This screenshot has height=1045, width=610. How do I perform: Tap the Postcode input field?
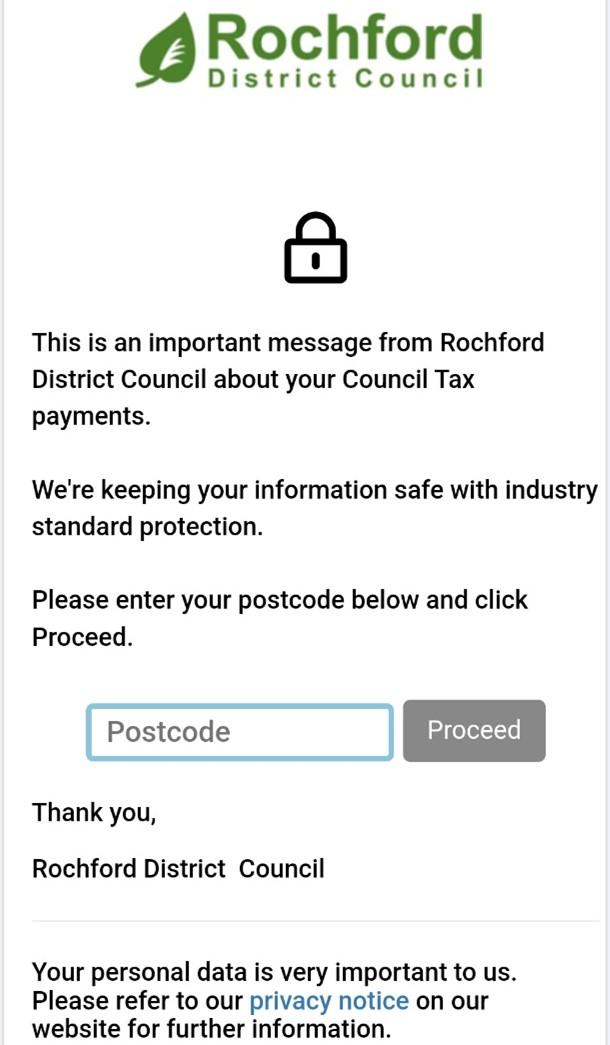point(239,732)
